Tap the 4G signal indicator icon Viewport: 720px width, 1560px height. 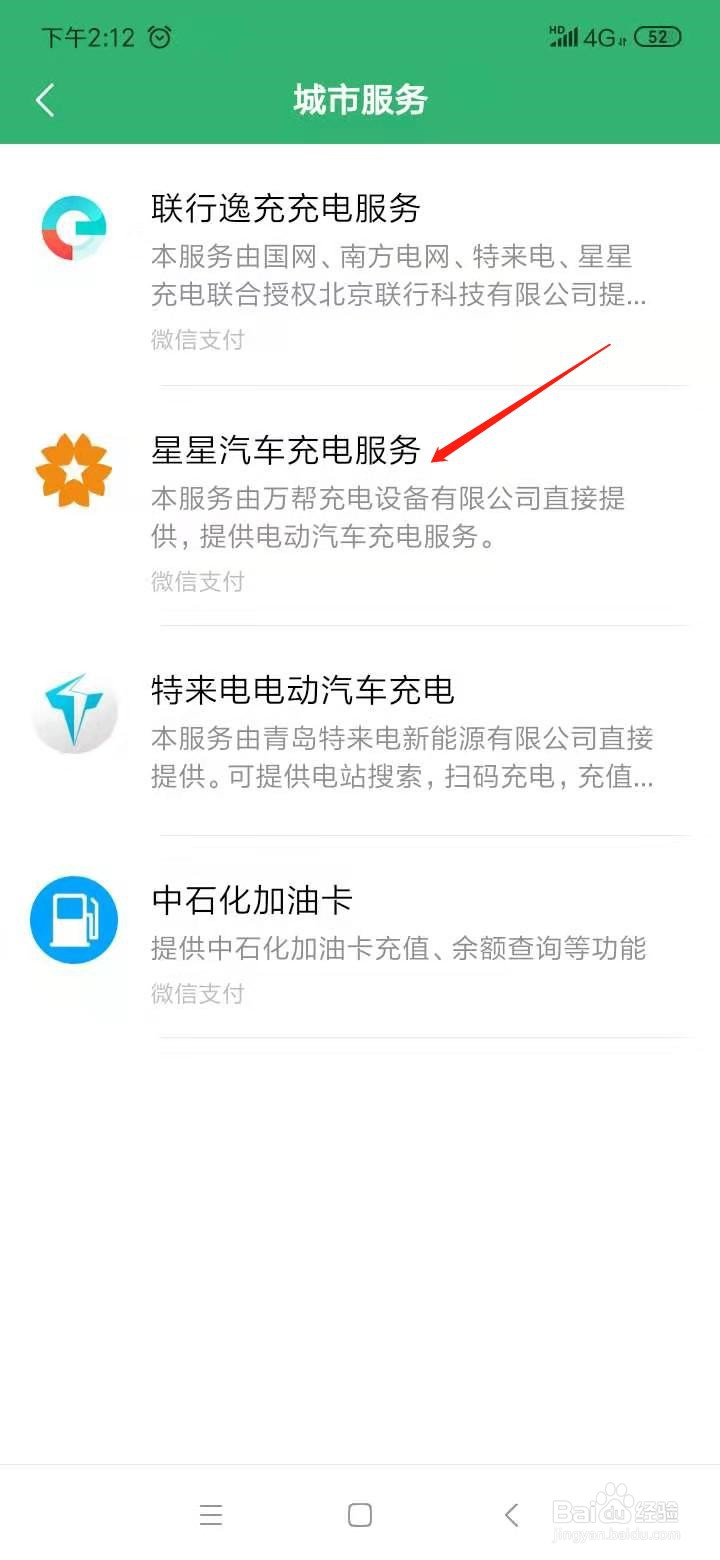(x=600, y=37)
